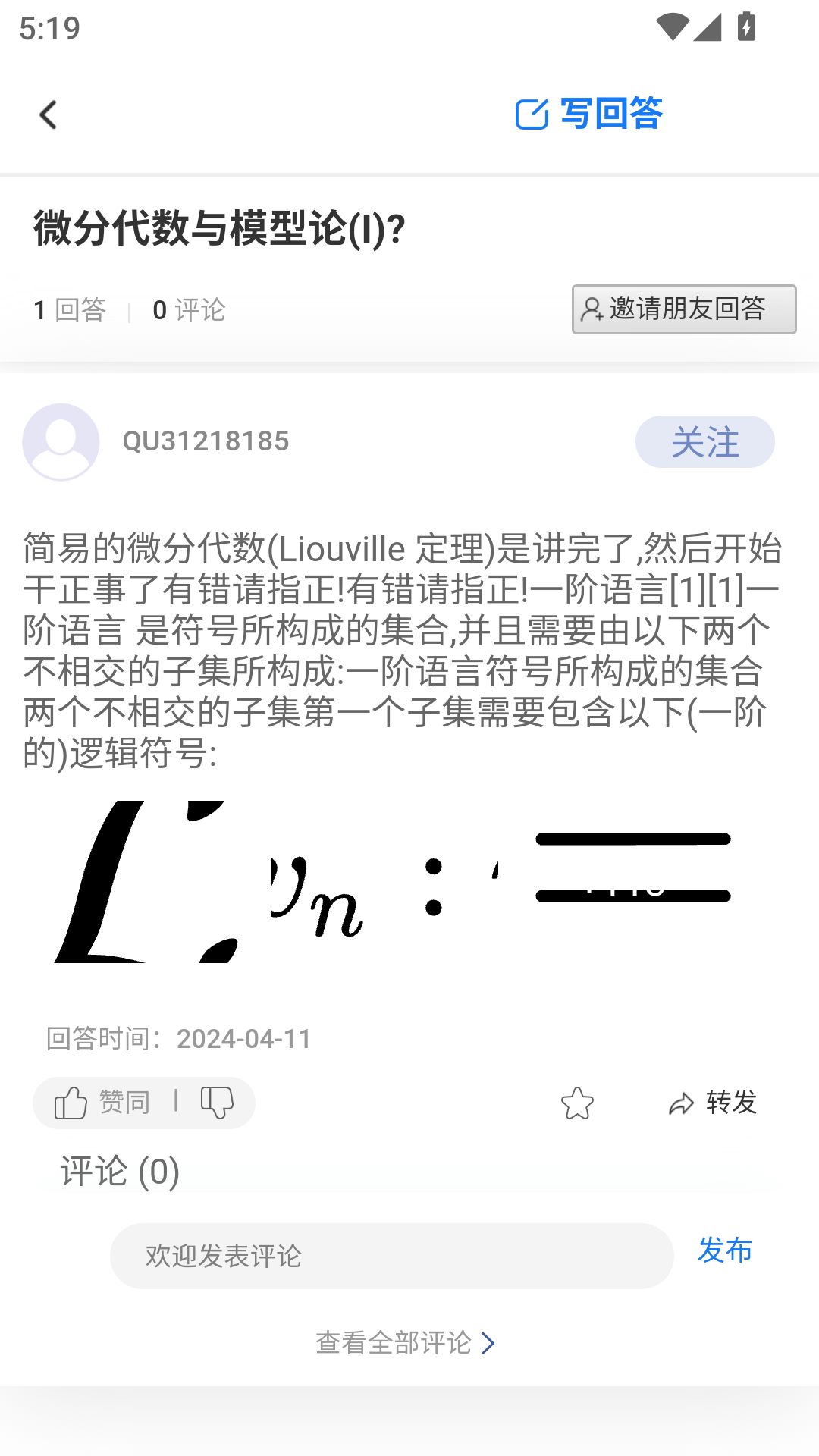The image size is (819, 1456).
Task: Invite friends with 邀请朋友回答 button
Action: (x=683, y=309)
